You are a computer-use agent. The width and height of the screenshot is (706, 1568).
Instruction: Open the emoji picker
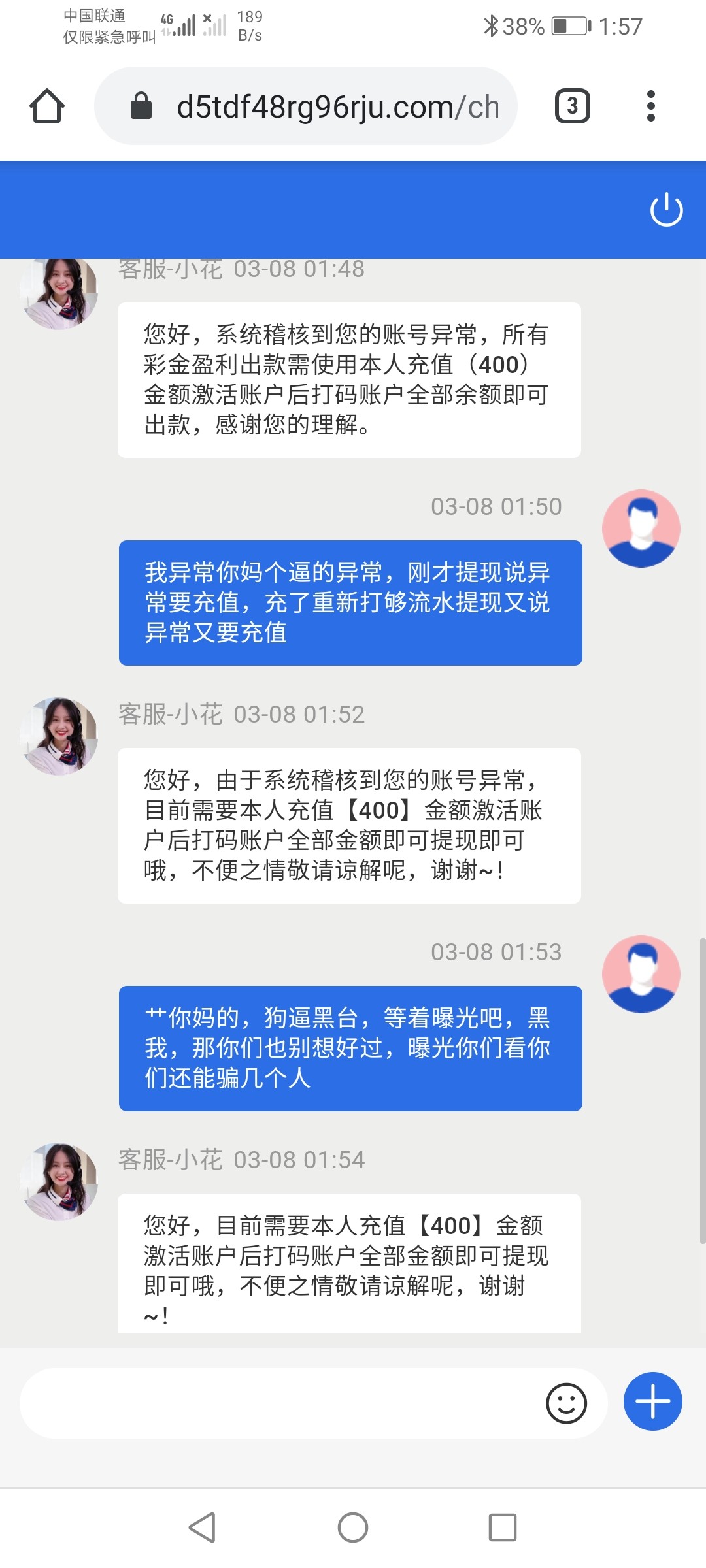(x=566, y=1403)
